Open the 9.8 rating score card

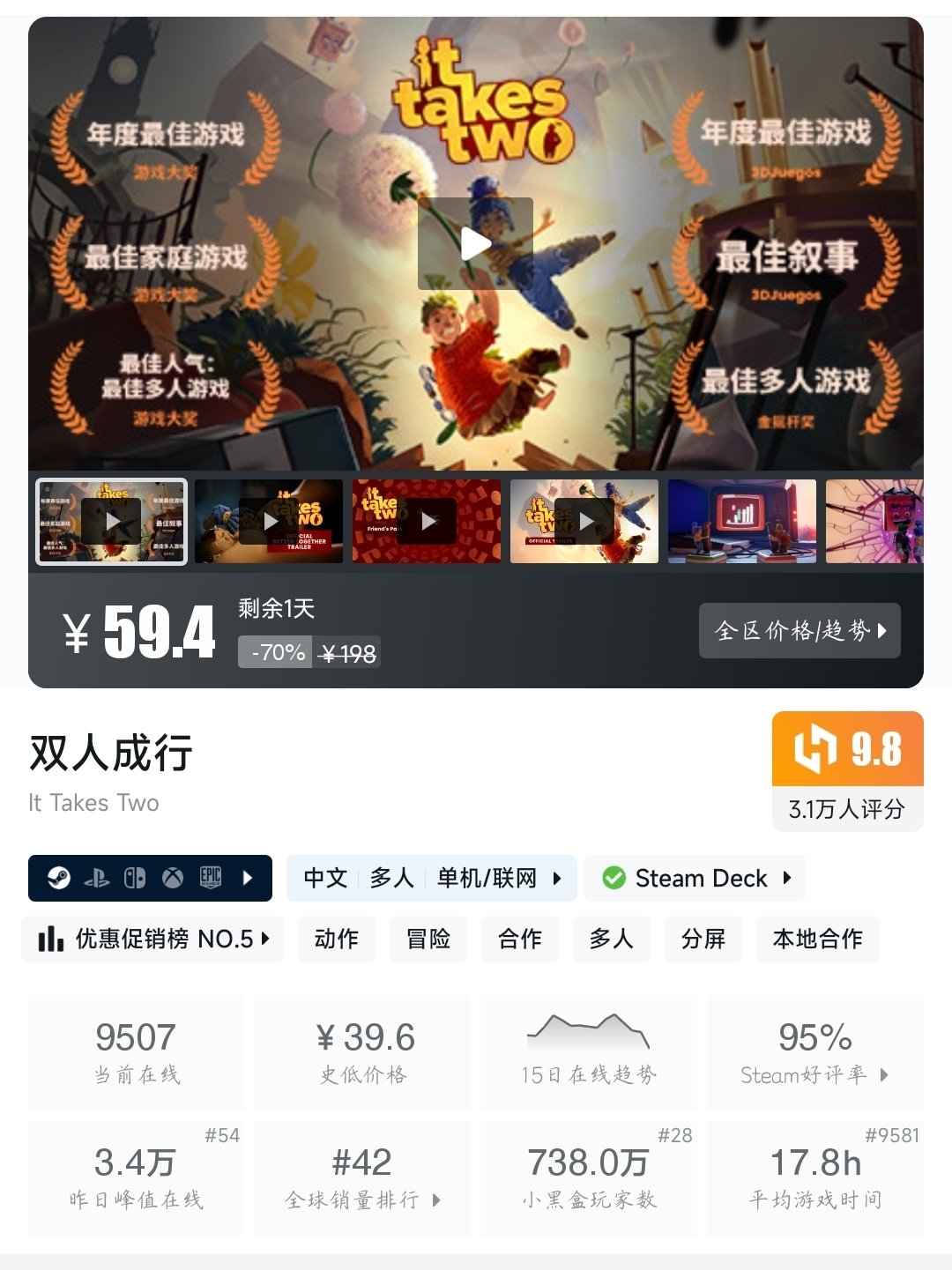pyautogui.click(x=847, y=771)
